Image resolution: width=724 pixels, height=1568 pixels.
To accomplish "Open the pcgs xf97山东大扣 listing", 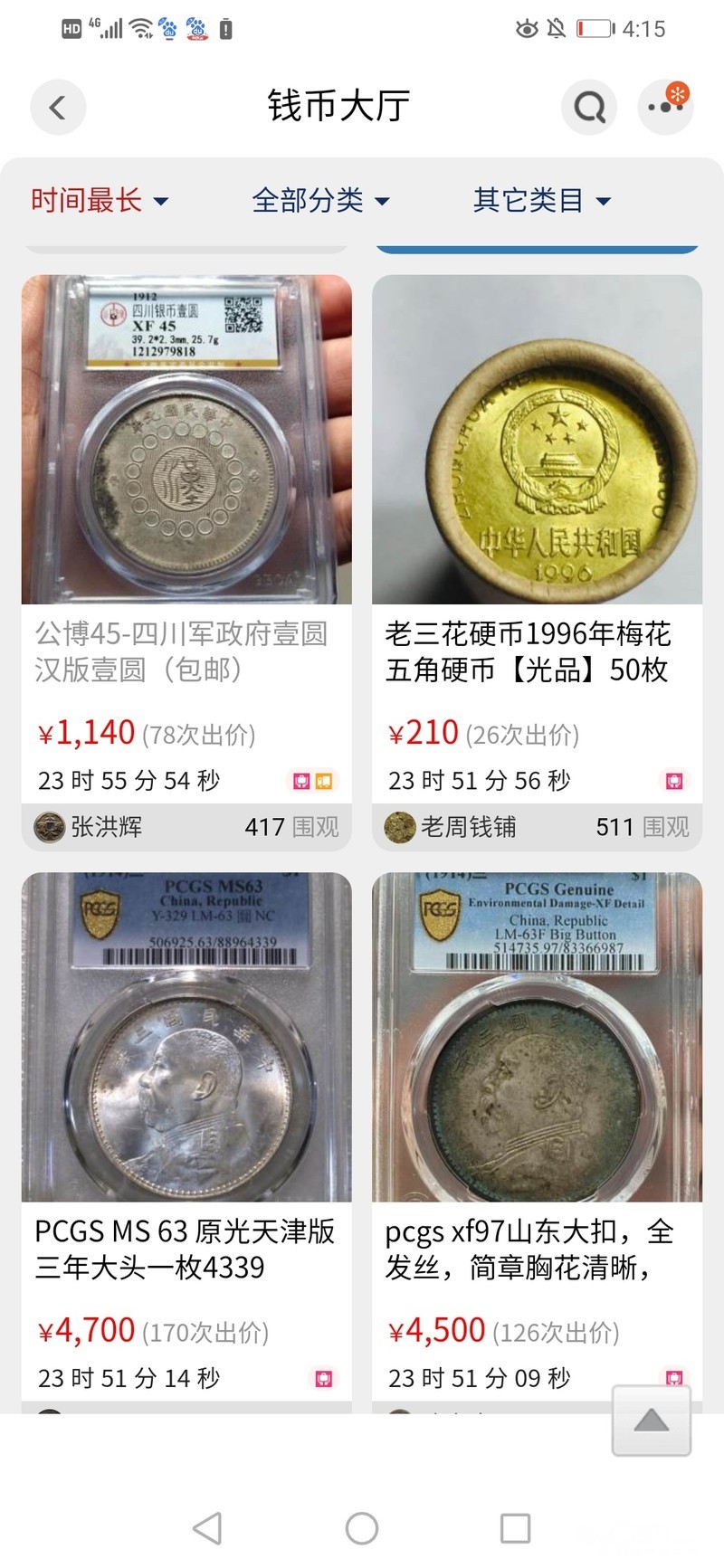I will 537,1038.
